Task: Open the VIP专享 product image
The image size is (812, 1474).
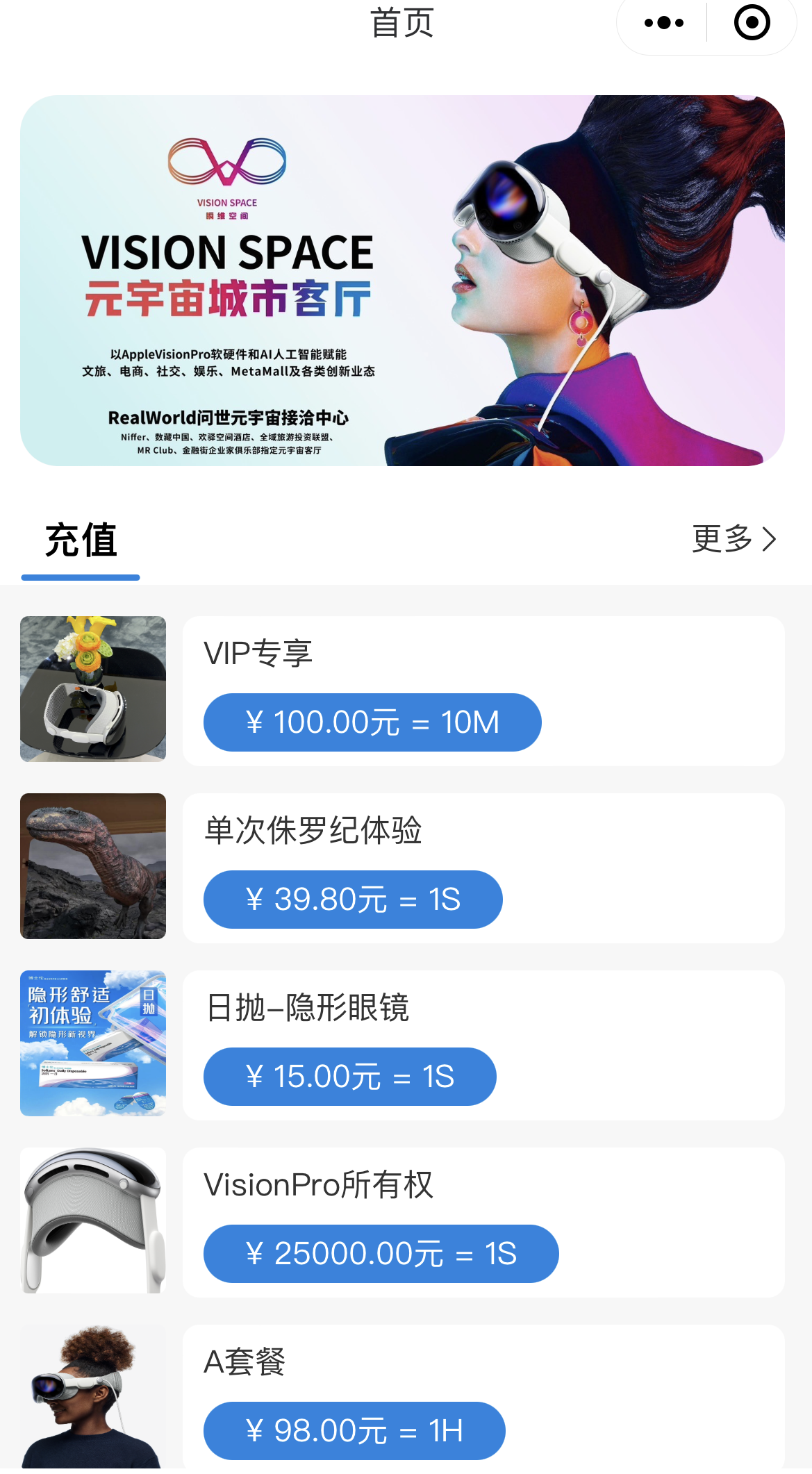Action: 93,689
